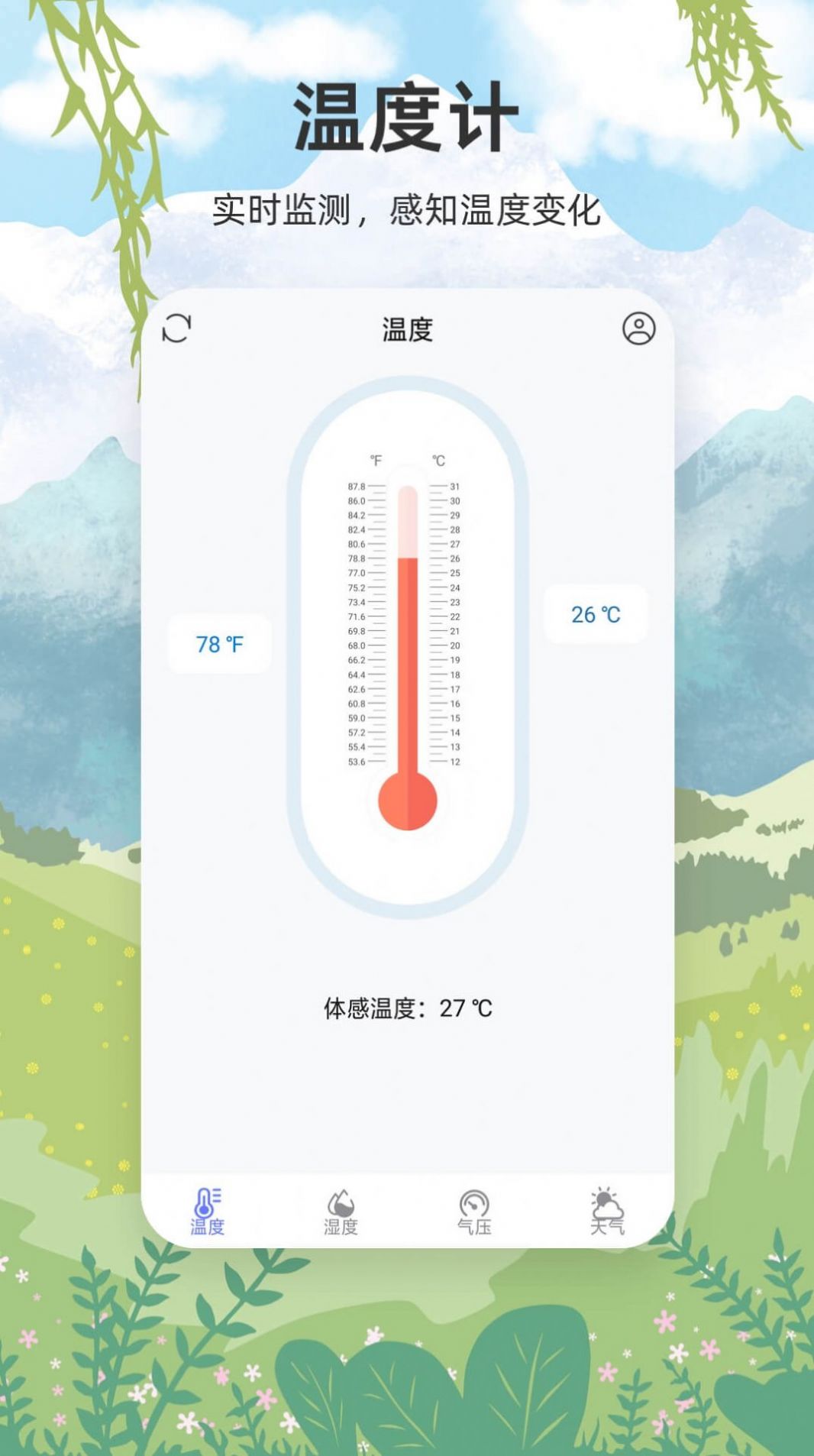The image size is (814, 1456).
Task: Tap the 温度 title at card top
Action: pyautogui.click(x=407, y=328)
